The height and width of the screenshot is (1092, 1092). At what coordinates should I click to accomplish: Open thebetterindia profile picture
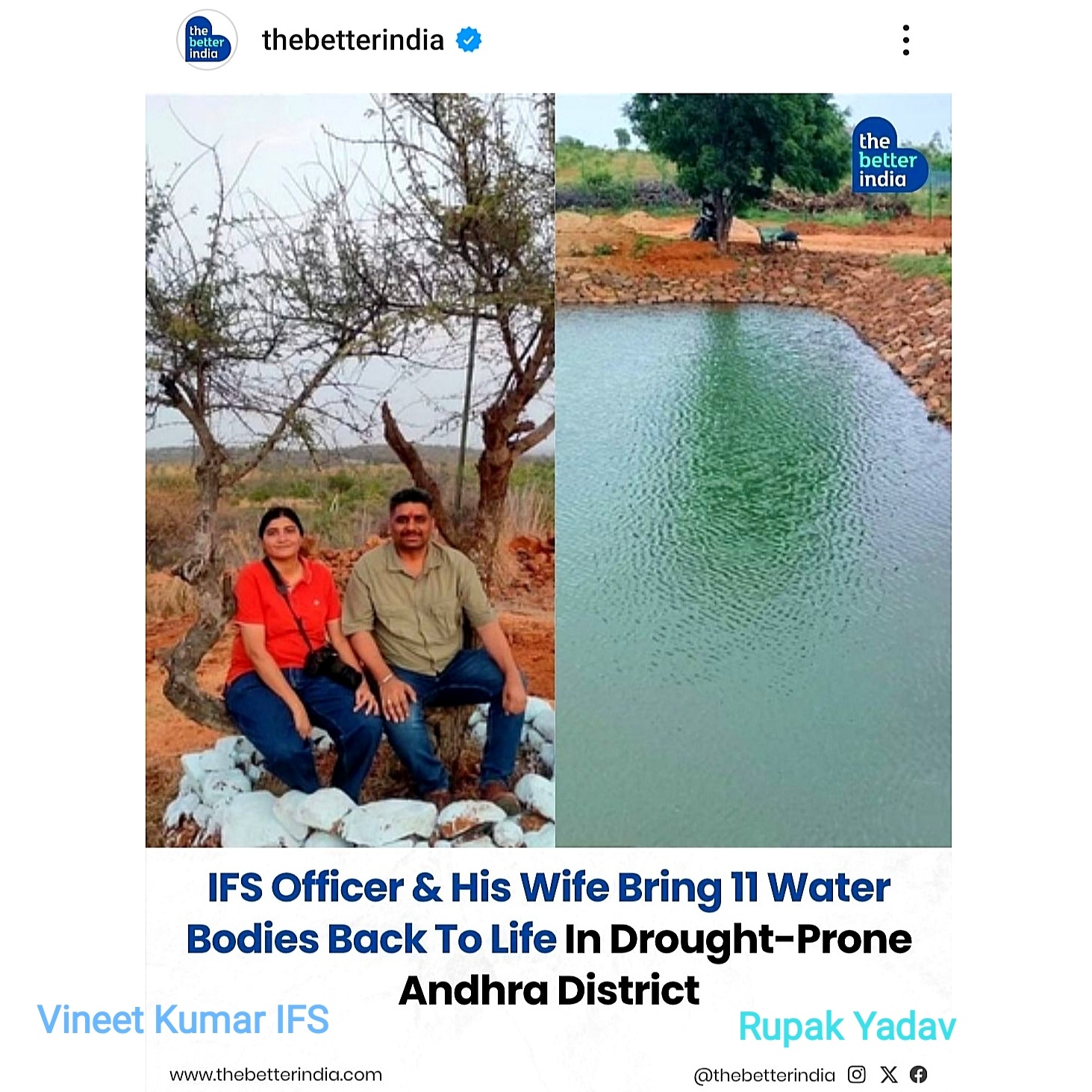pyautogui.click(x=207, y=40)
